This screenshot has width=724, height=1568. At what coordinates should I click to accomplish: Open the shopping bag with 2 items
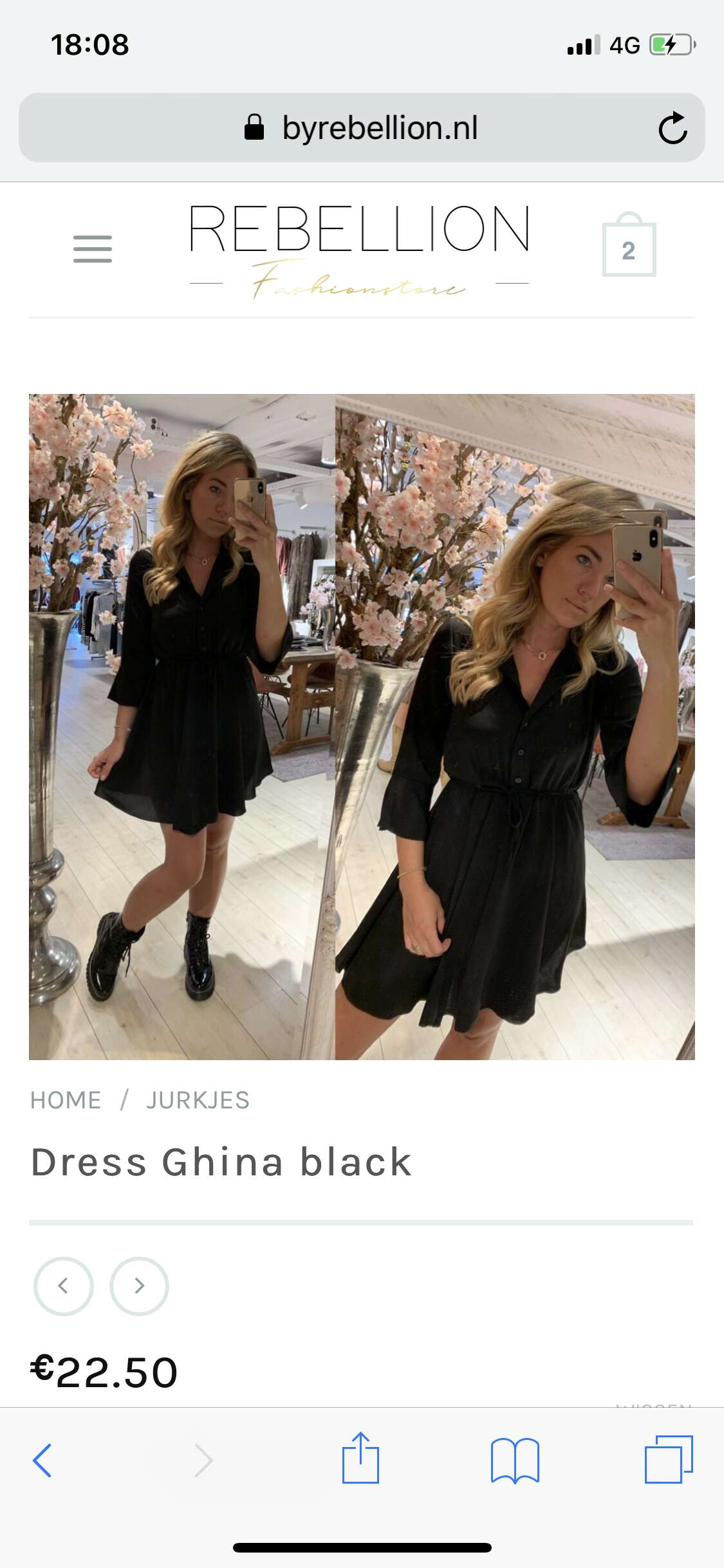tap(629, 245)
